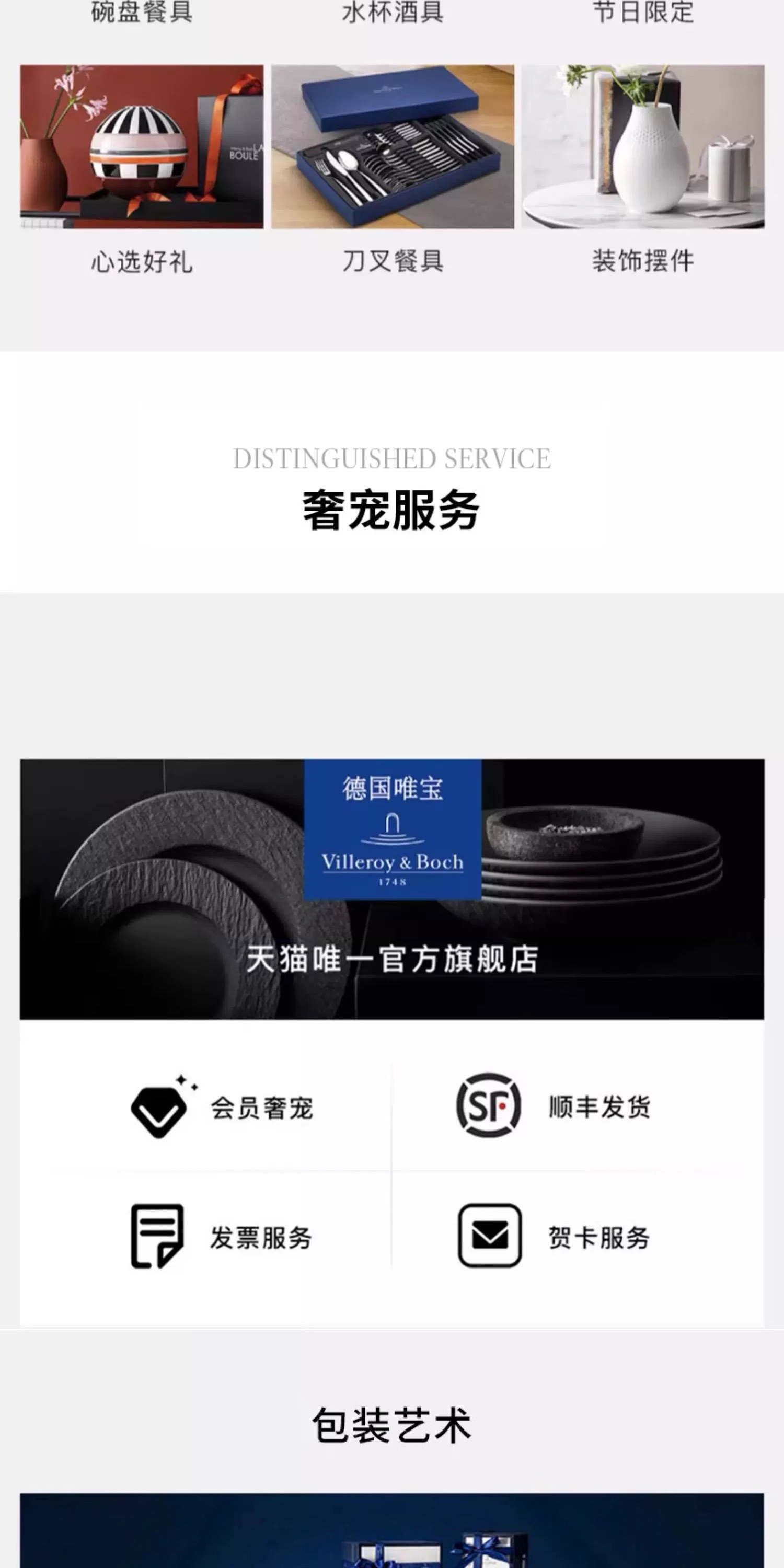The height and width of the screenshot is (1568, 784).
Task: Select the 会员奢宠 member service
Action: 223,1107
